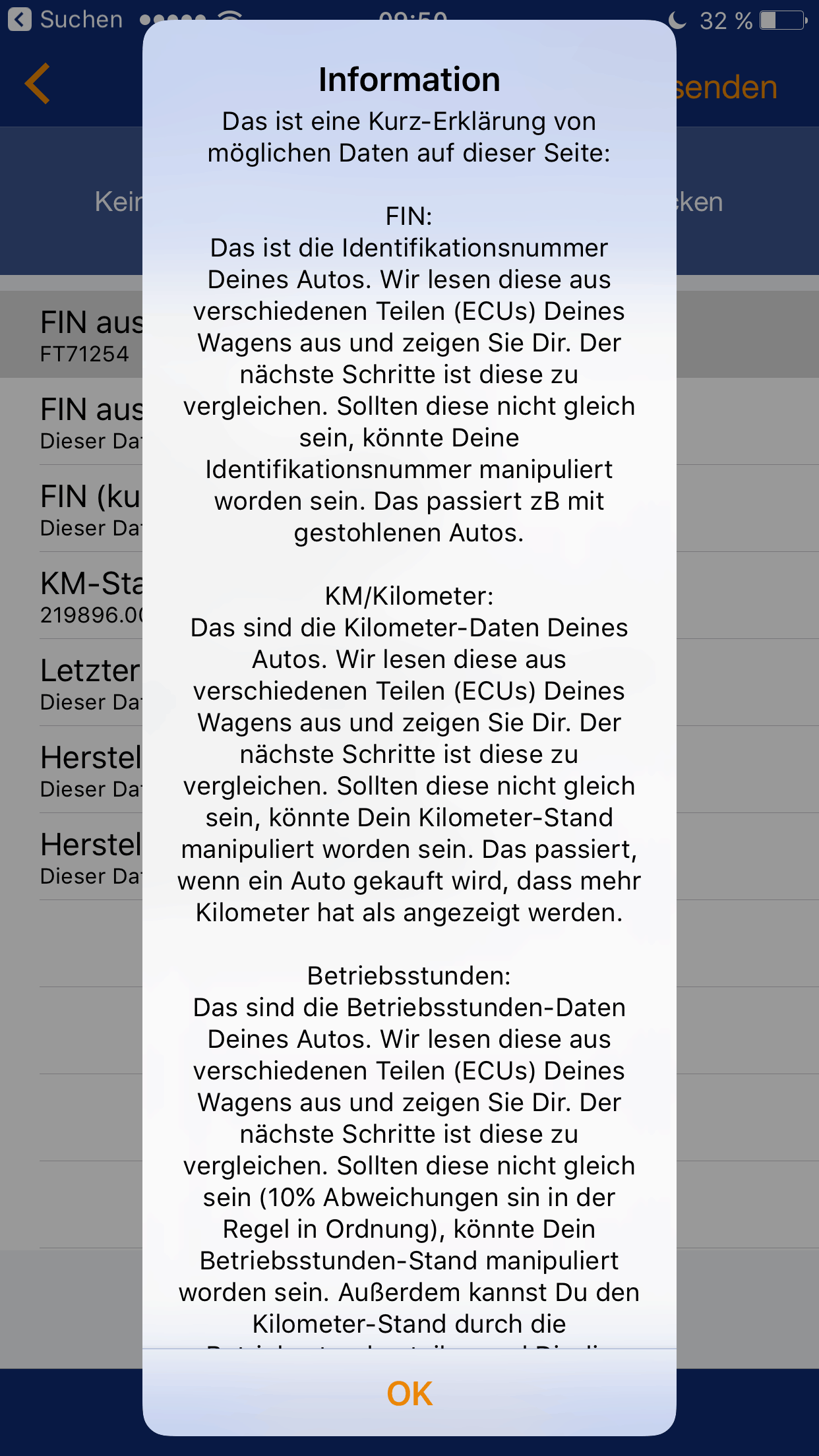Viewport: 819px width, 1456px height.
Task: Dismiss the Information dialog with OK
Action: pyautogui.click(x=409, y=1393)
